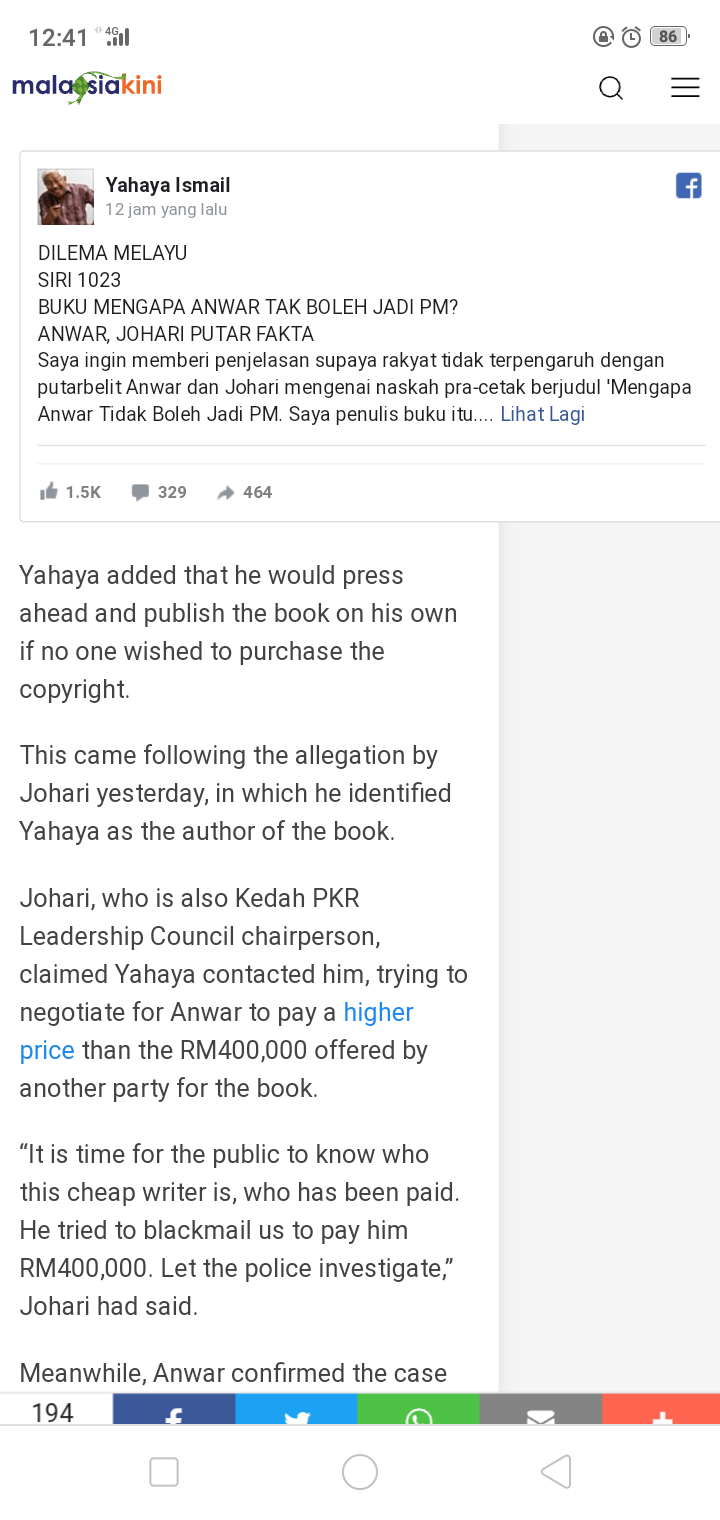View the 329 comments on the post

159,492
